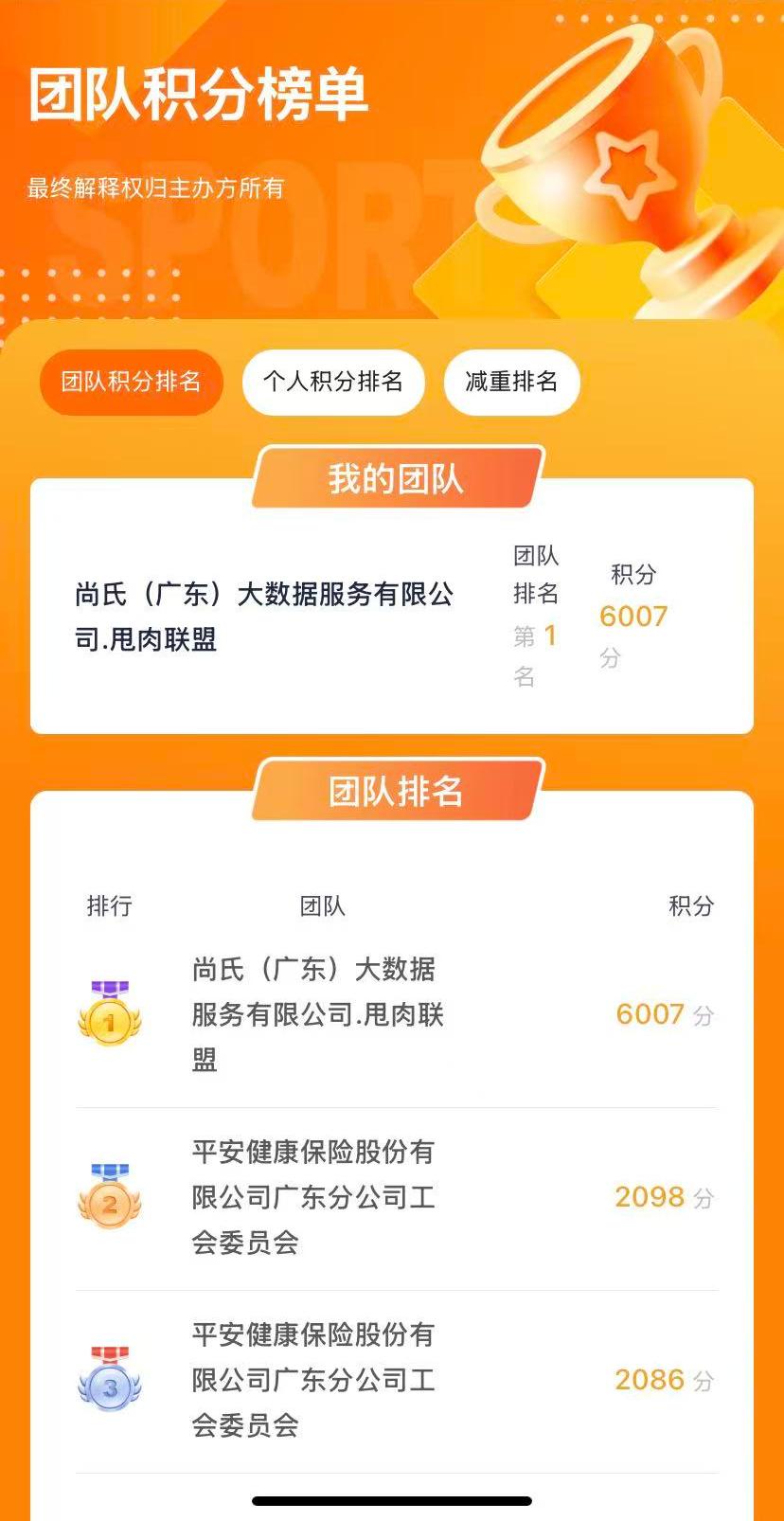Switch to the 个人积分排名 tab
Image resolution: width=784 pixels, height=1521 pixels.
tap(332, 382)
